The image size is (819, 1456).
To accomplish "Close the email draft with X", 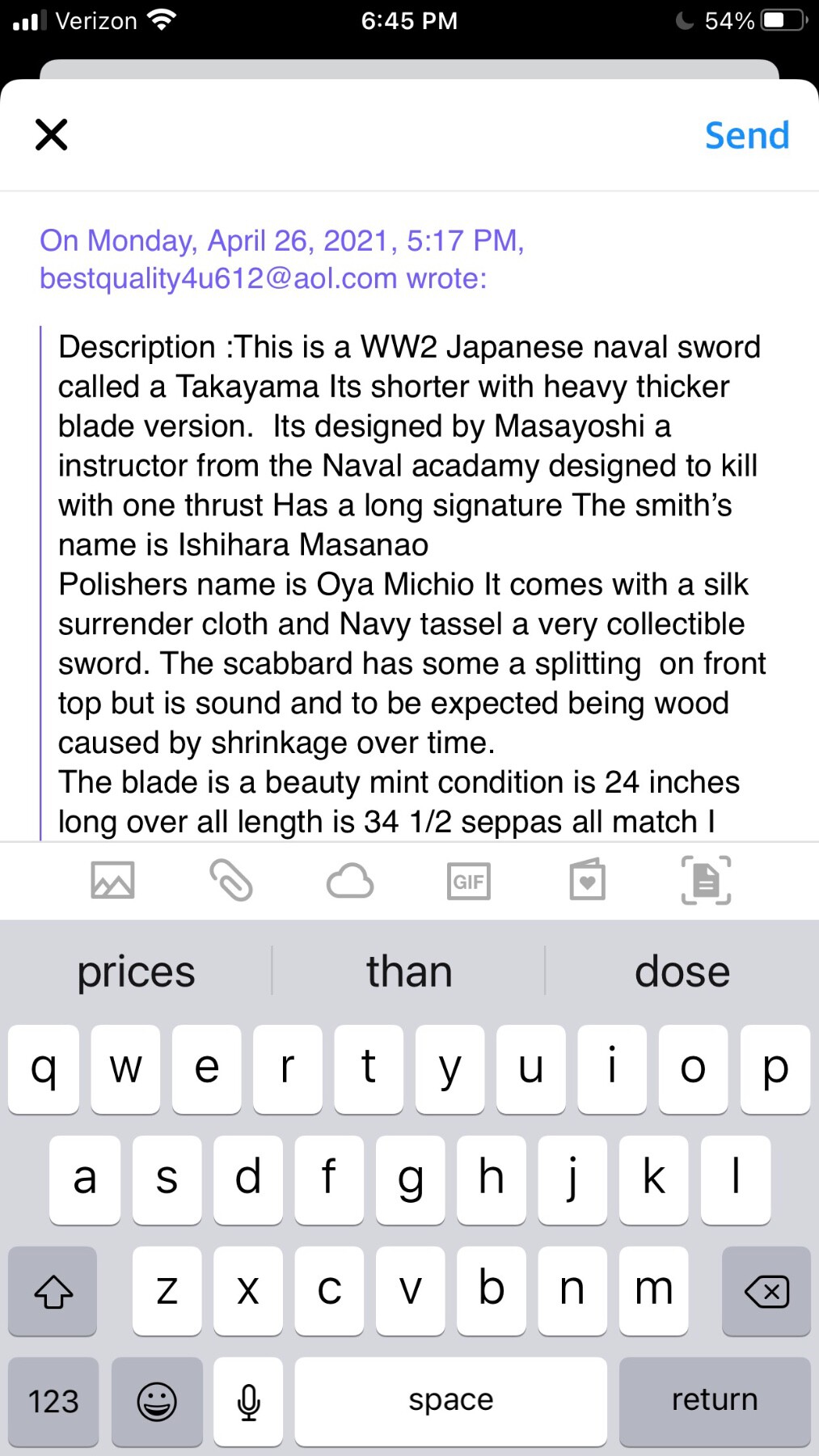I will [x=51, y=134].
